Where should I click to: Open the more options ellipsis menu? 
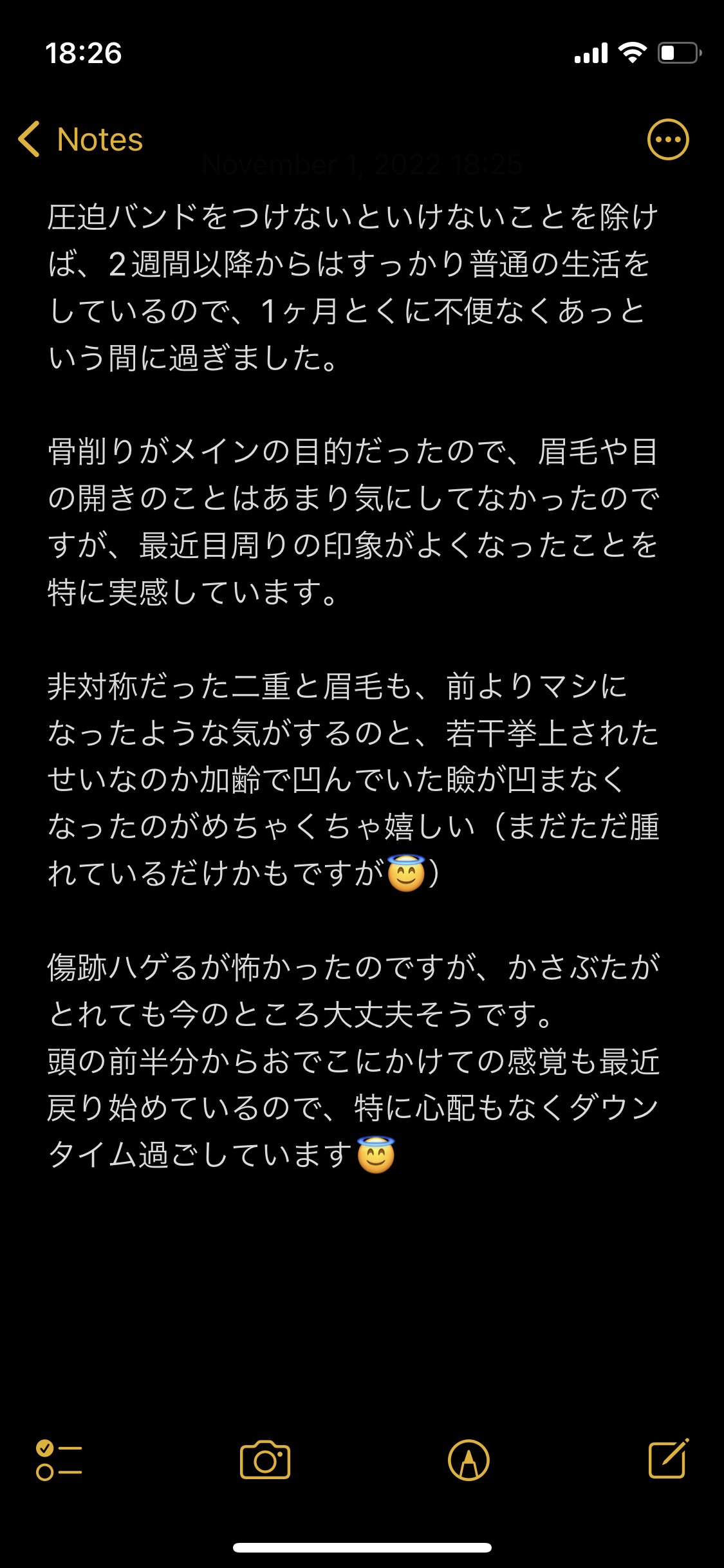tap(667, 139)
